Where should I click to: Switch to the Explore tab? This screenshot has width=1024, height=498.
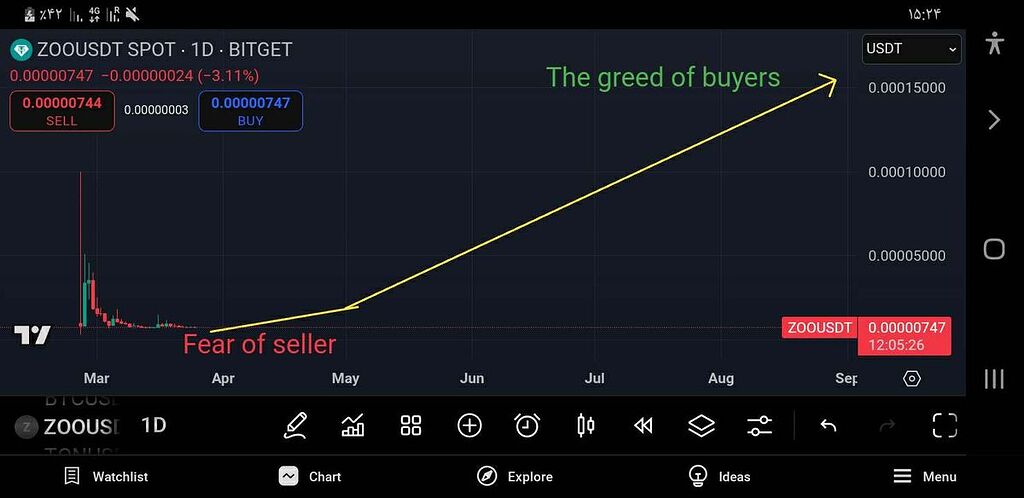516,476
